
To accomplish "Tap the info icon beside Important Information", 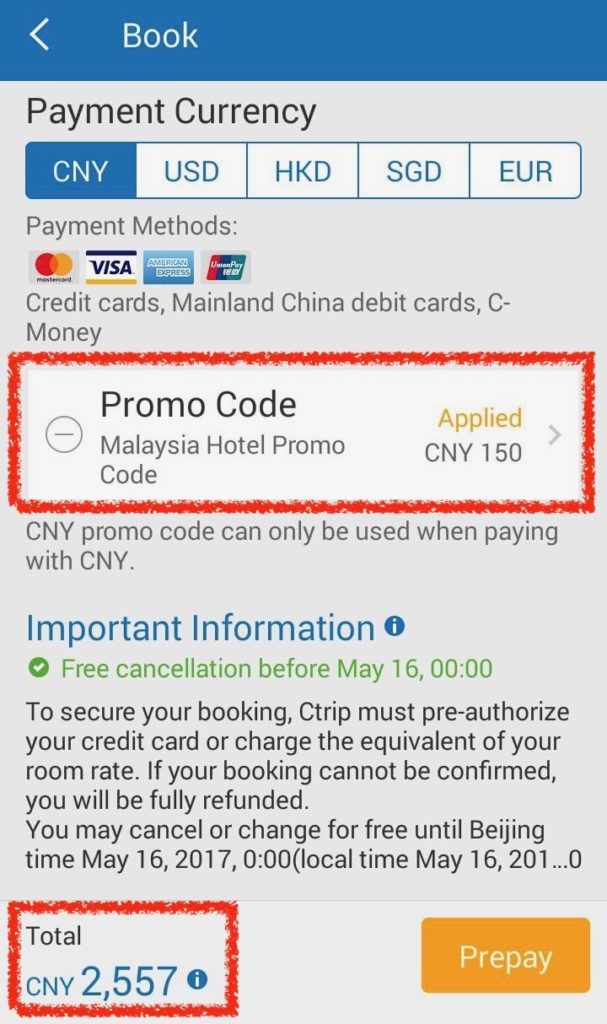I will (395, 627).
